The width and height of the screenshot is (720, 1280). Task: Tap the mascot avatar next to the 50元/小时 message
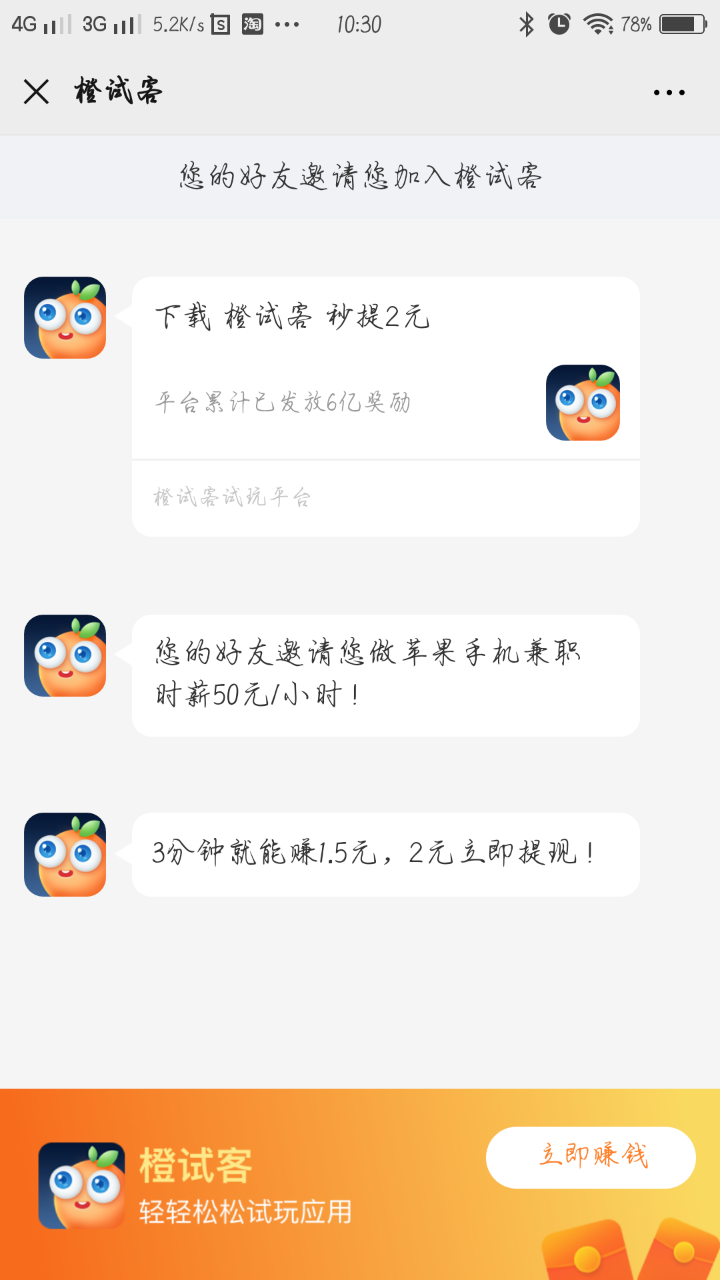coord(64,655)
